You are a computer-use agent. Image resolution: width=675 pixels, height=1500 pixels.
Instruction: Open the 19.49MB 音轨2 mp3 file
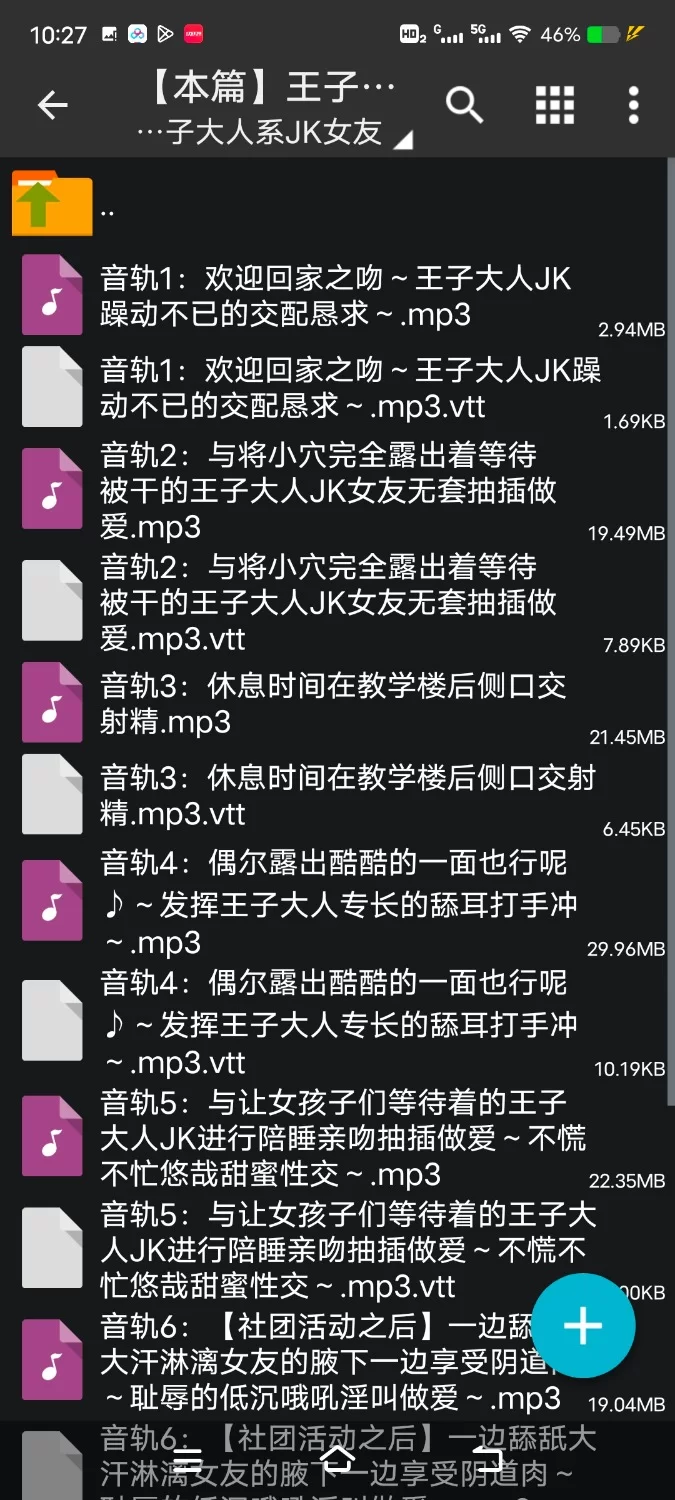(x=335, y=490)
